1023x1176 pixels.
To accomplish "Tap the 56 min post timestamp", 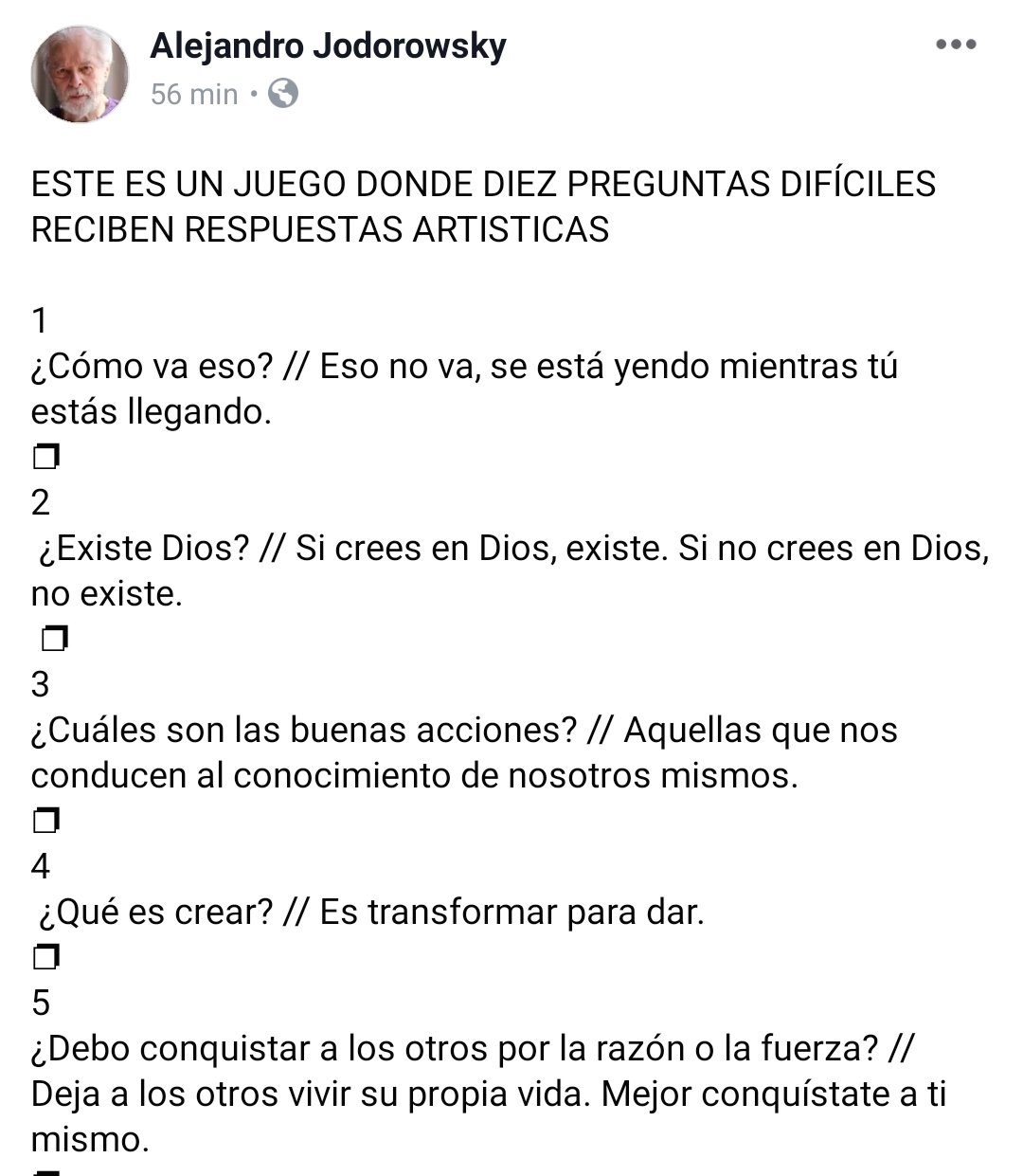I will click(194, 94).
